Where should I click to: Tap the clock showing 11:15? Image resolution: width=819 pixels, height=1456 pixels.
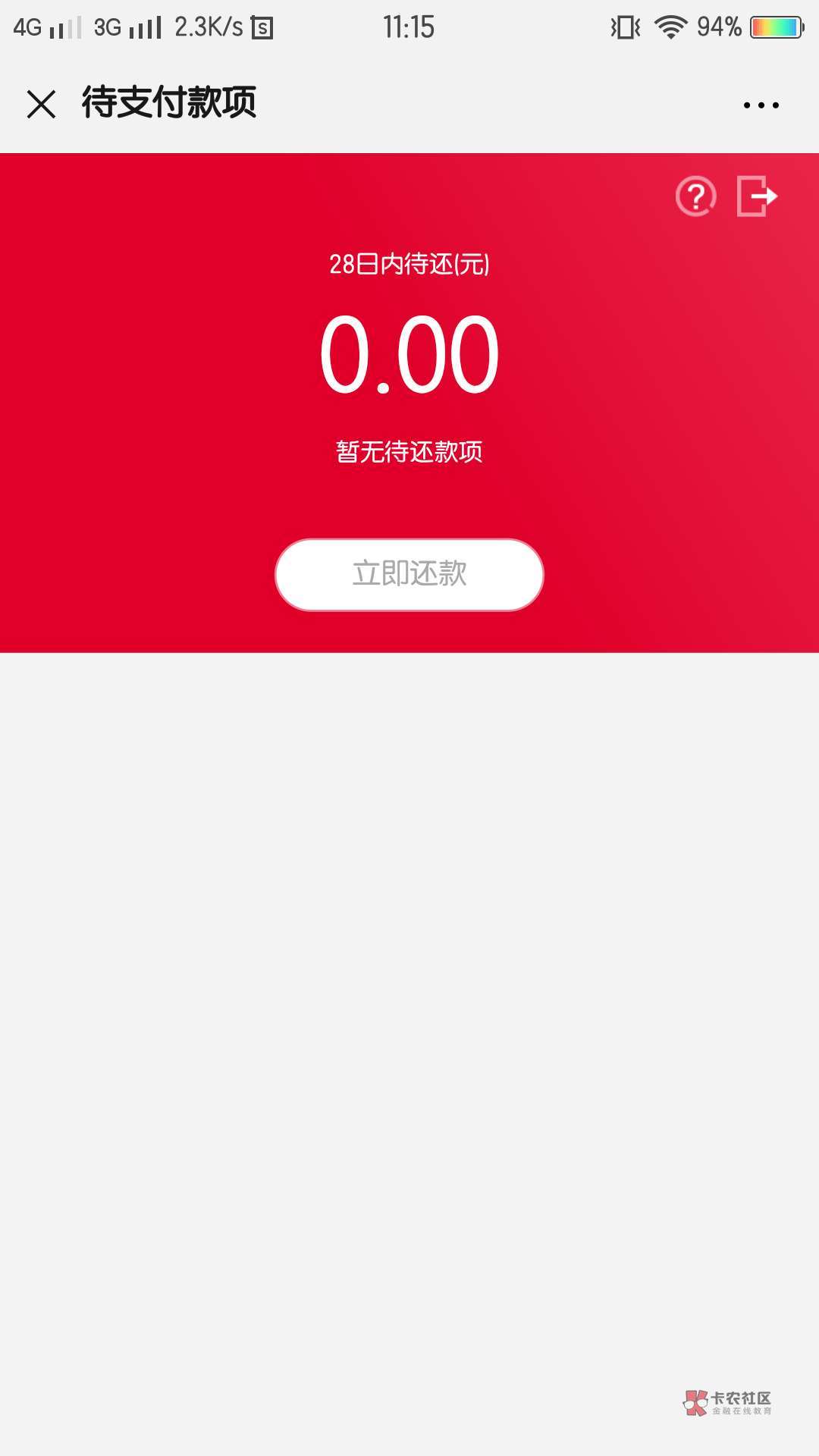[x=409, y=27]
